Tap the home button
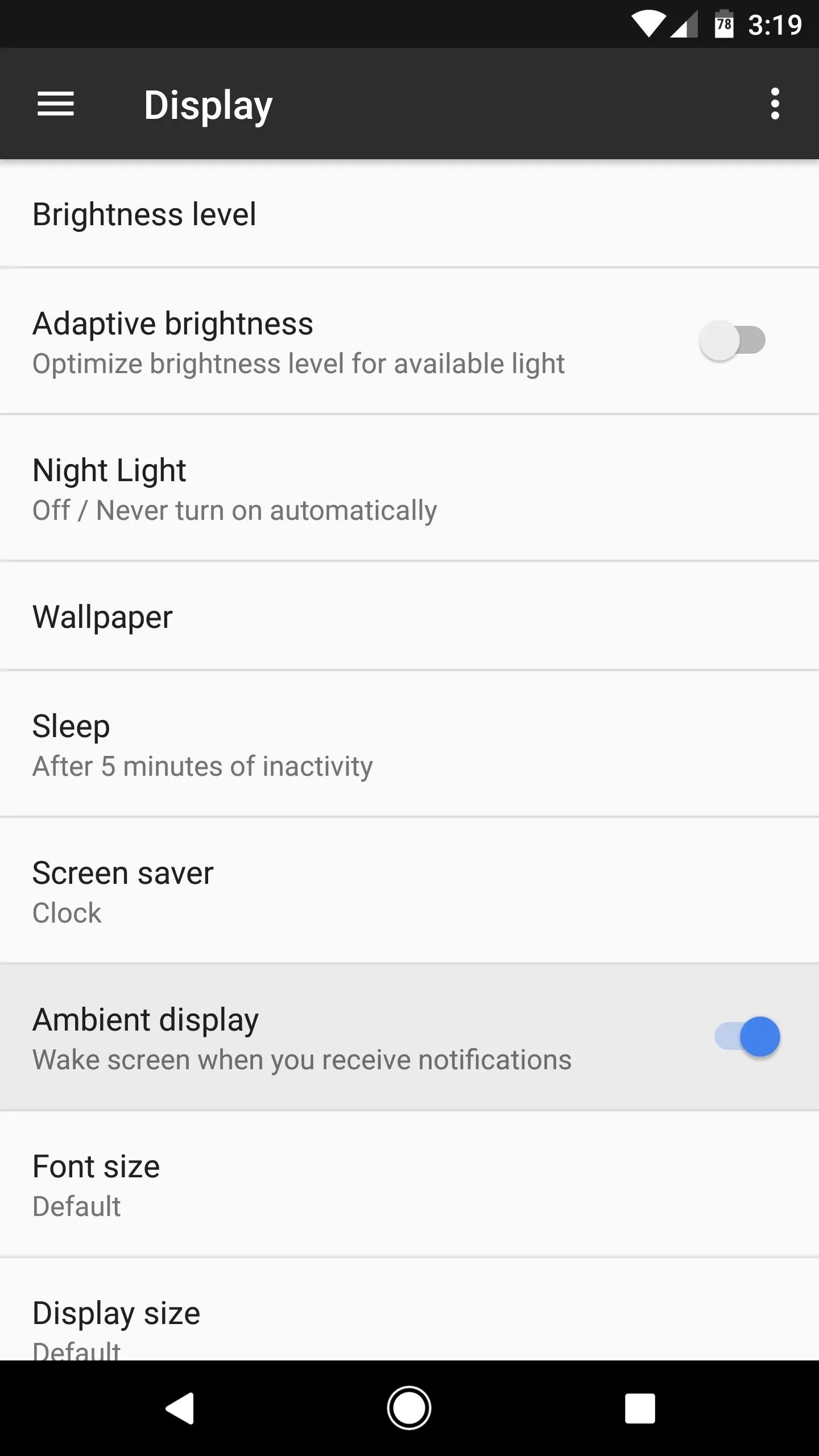The image size is (819, 1456). (x=409, y=1408)
